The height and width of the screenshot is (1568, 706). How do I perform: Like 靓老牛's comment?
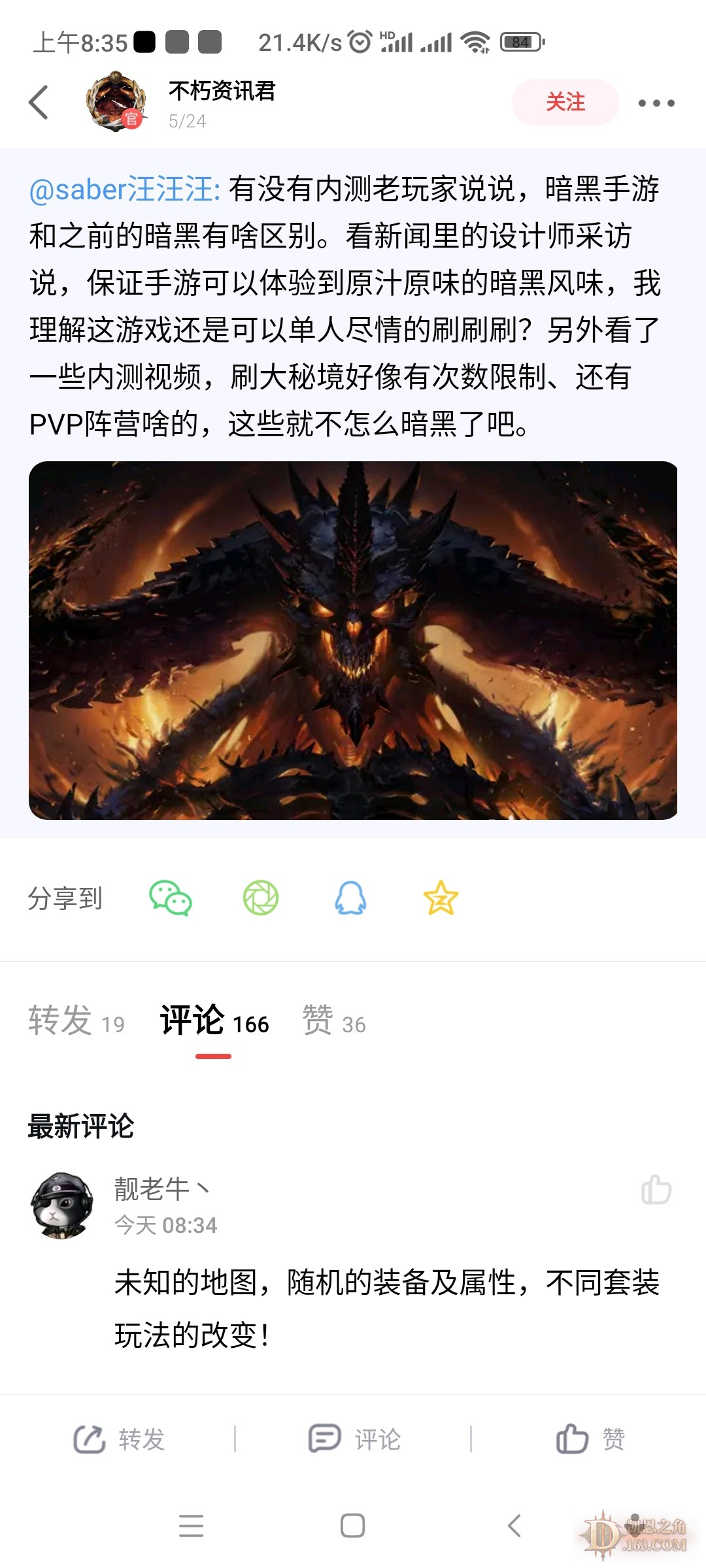coord(656,1189)
